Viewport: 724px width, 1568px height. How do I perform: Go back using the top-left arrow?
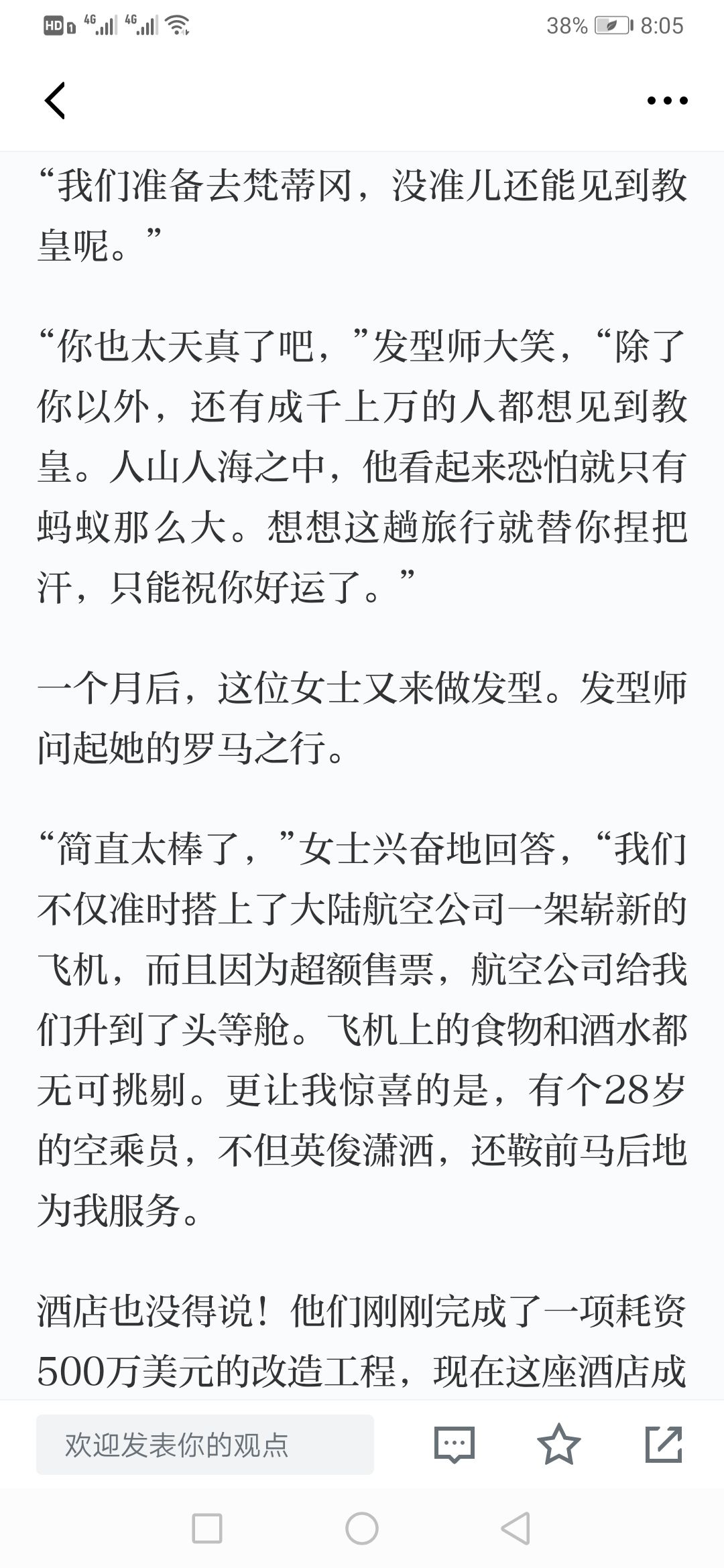(55, 101)
